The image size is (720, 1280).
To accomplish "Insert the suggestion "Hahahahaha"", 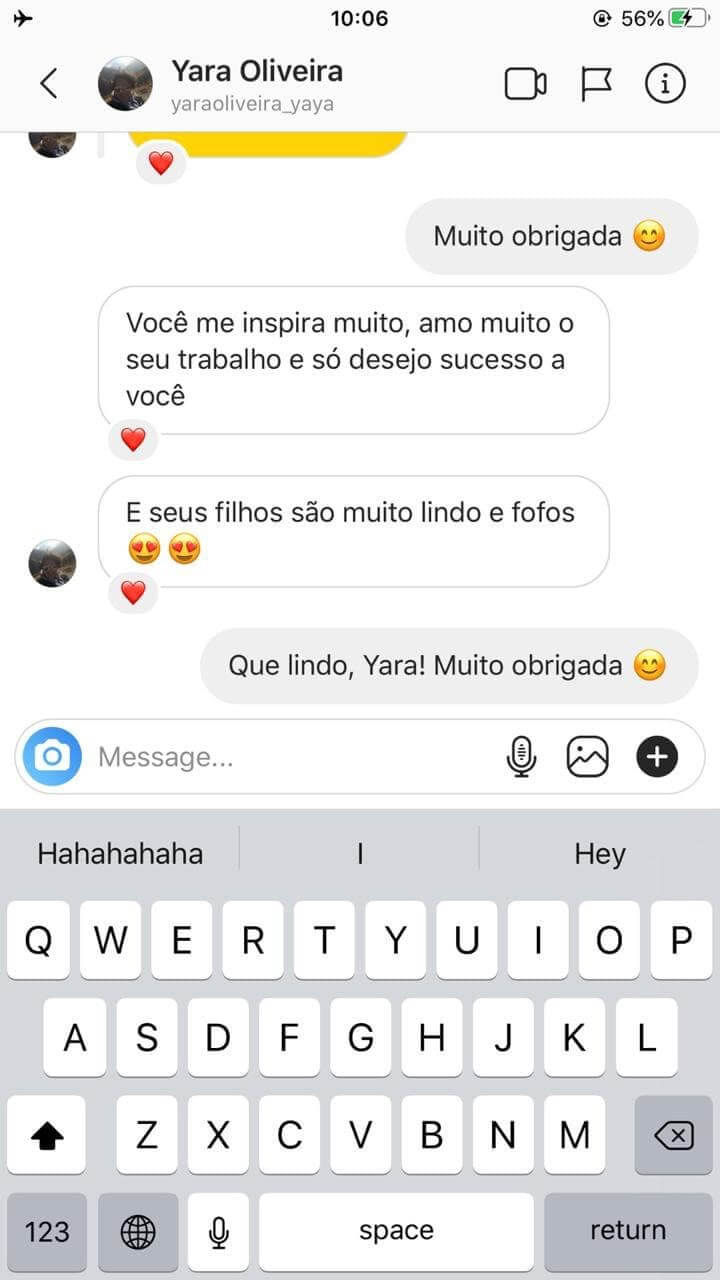I will coord(120,854).
